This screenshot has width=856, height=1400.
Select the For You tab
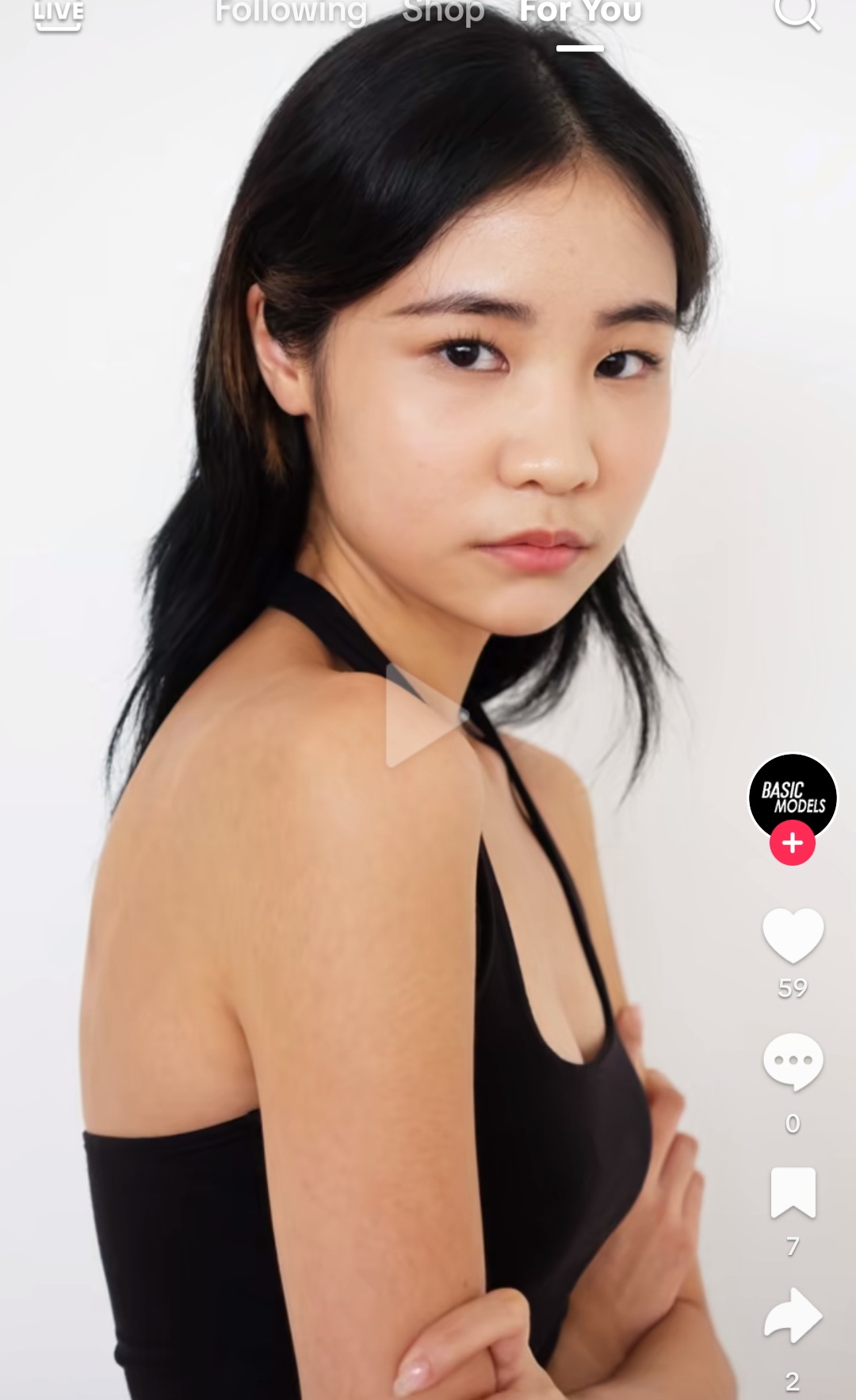click(580, 12)
